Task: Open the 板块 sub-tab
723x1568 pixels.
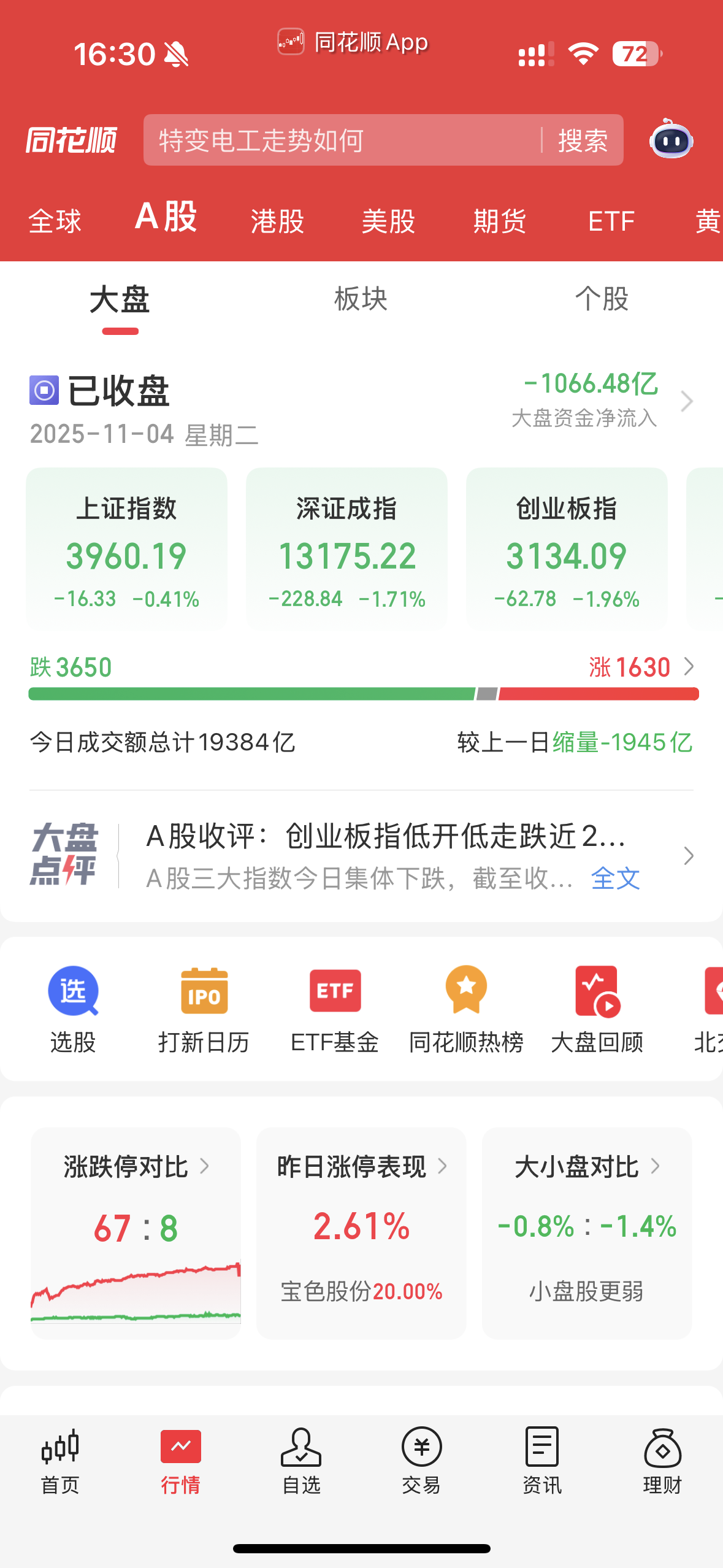Action: point(361,299)
